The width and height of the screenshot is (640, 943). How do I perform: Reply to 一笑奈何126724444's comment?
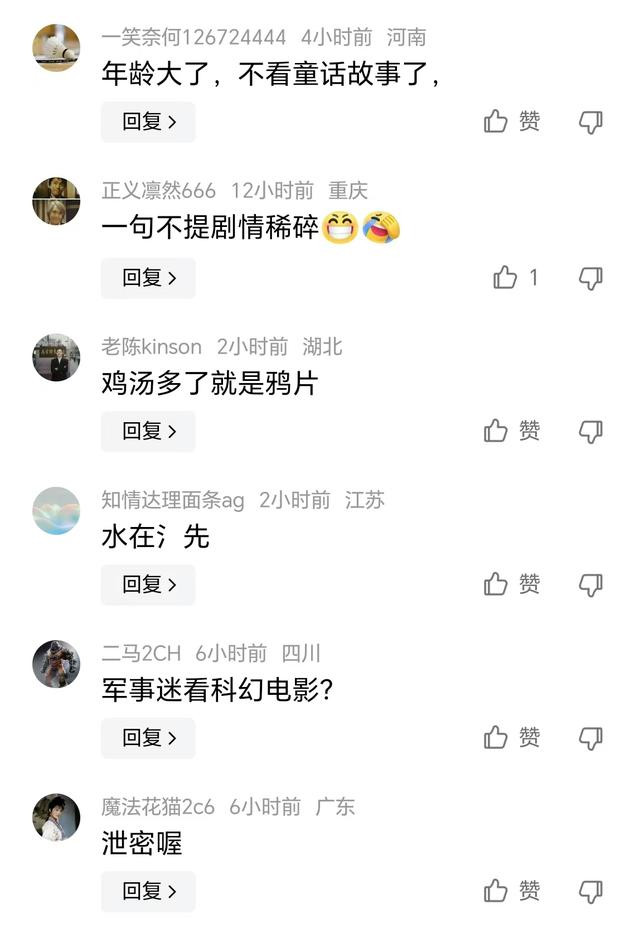click(148, 122)
